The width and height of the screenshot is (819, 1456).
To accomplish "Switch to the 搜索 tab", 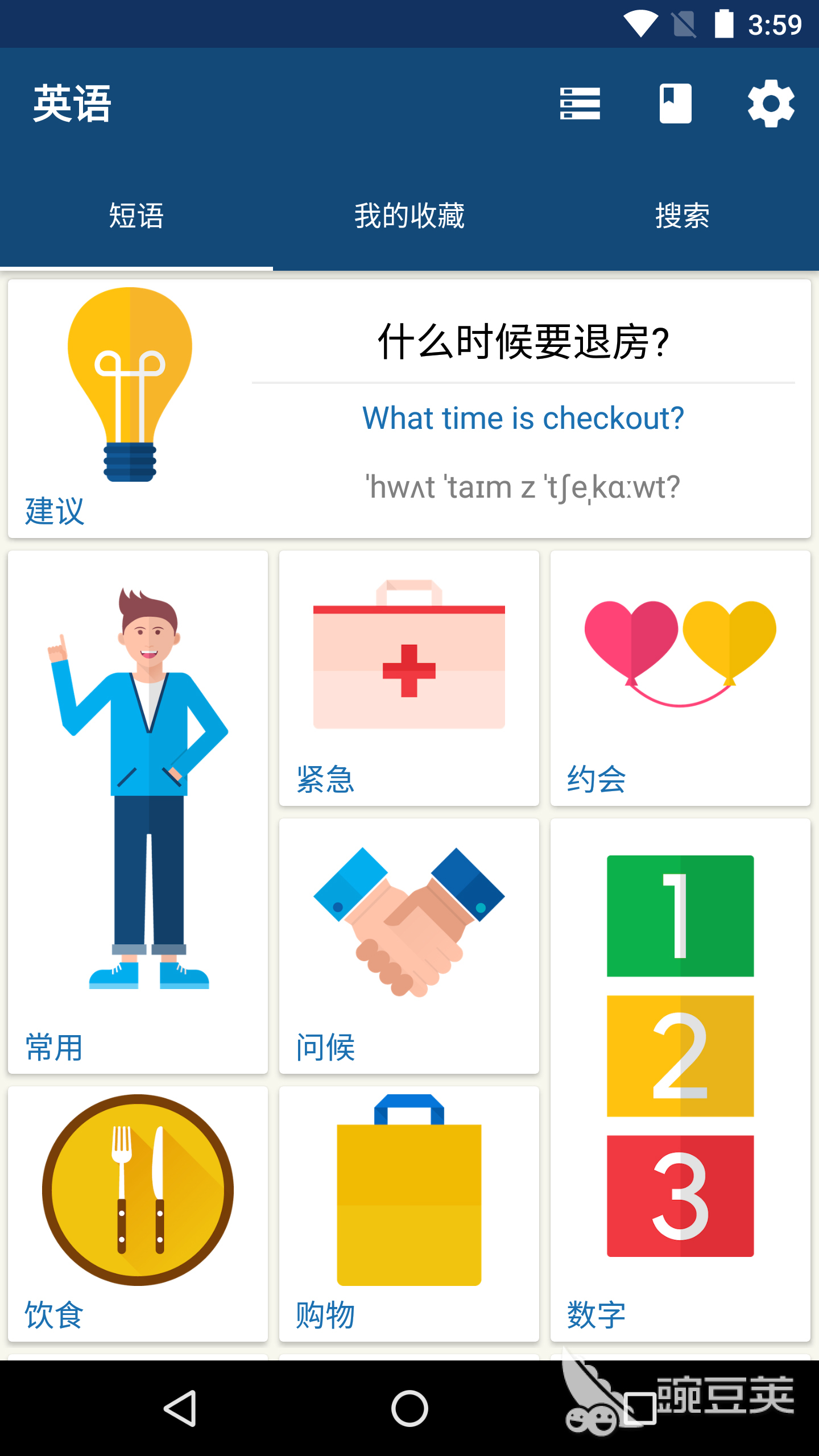I will click(x=682, y=215).
